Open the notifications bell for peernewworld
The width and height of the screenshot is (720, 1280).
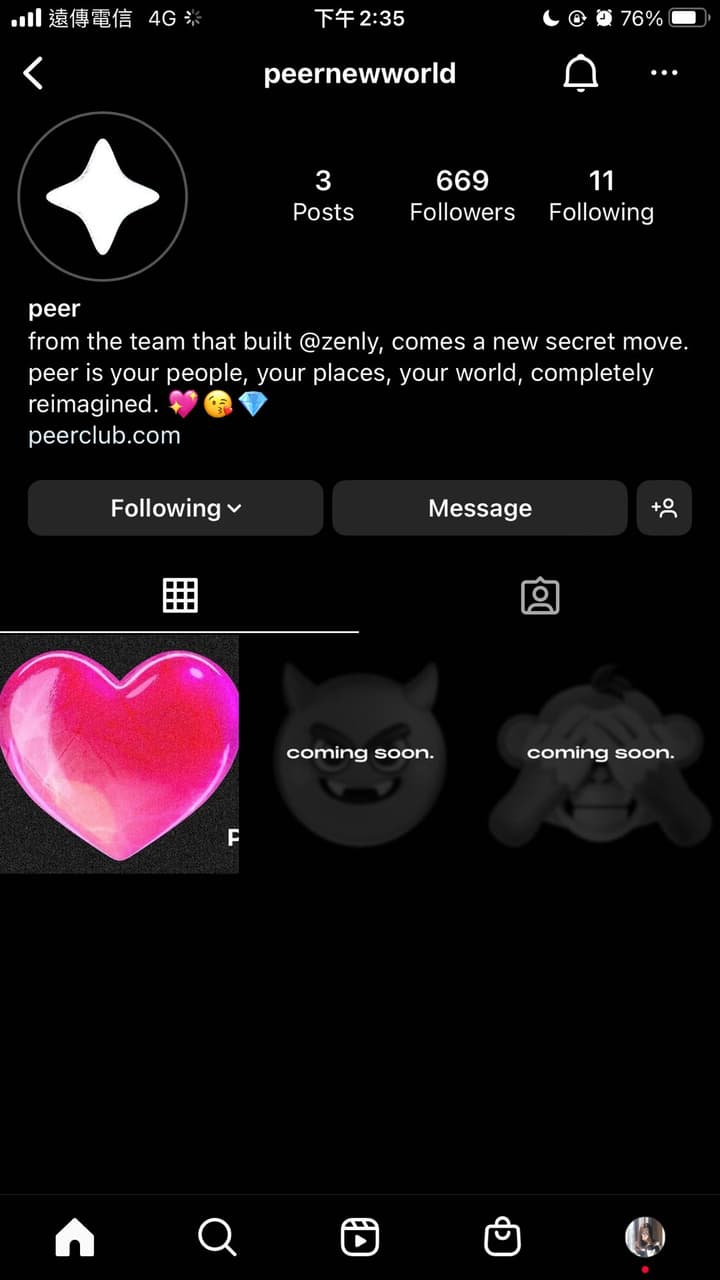(x=580, y=73)
